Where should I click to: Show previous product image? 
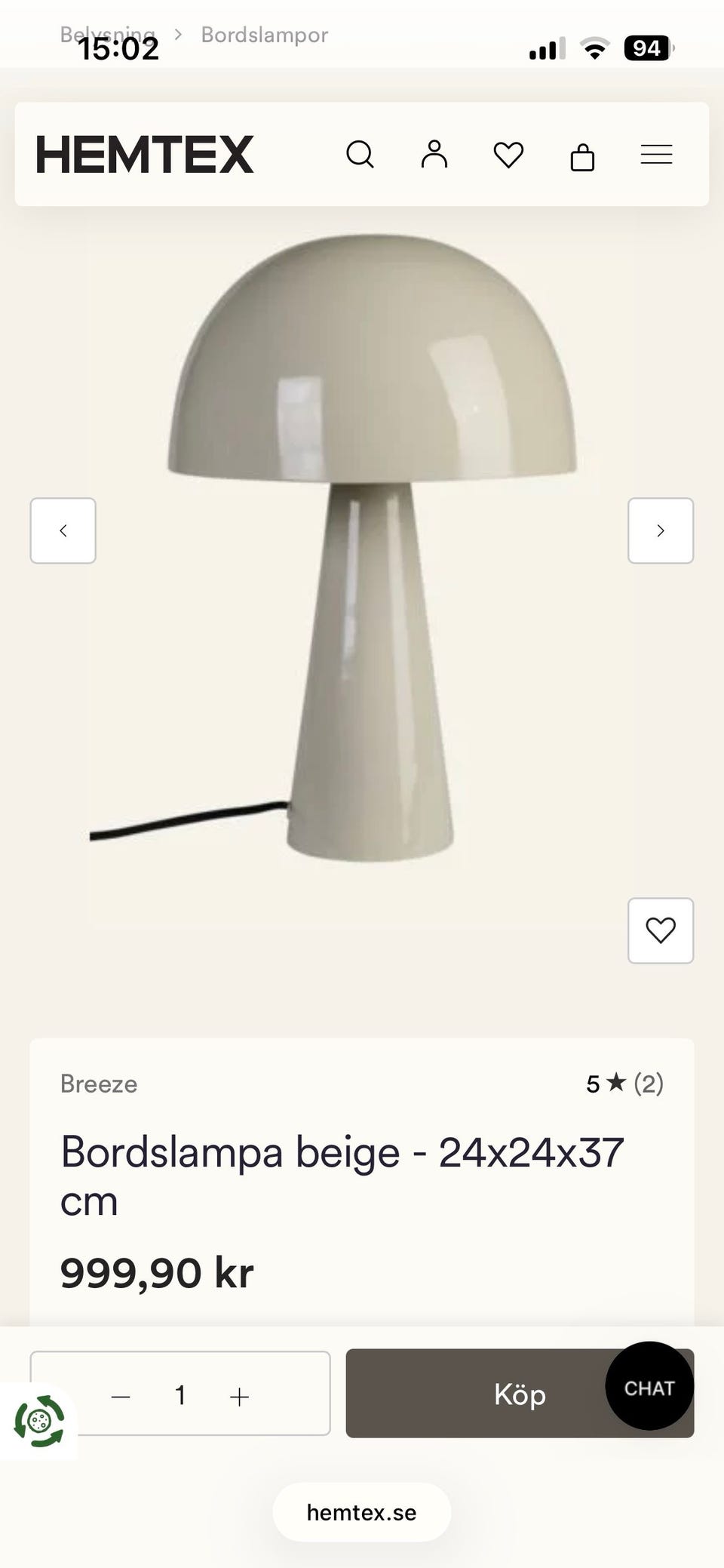coord(63,530)
